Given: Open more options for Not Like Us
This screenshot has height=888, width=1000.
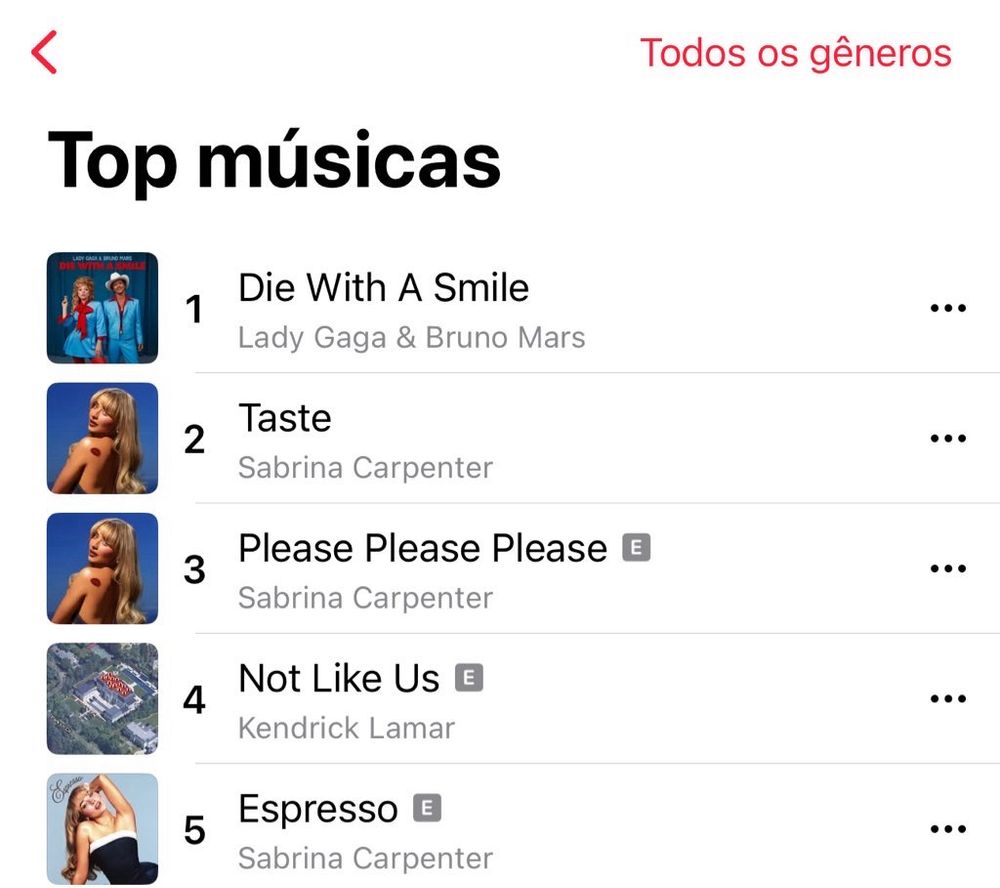Looking at the screenshot, I should pyautogui.click(x=948, y=699).
